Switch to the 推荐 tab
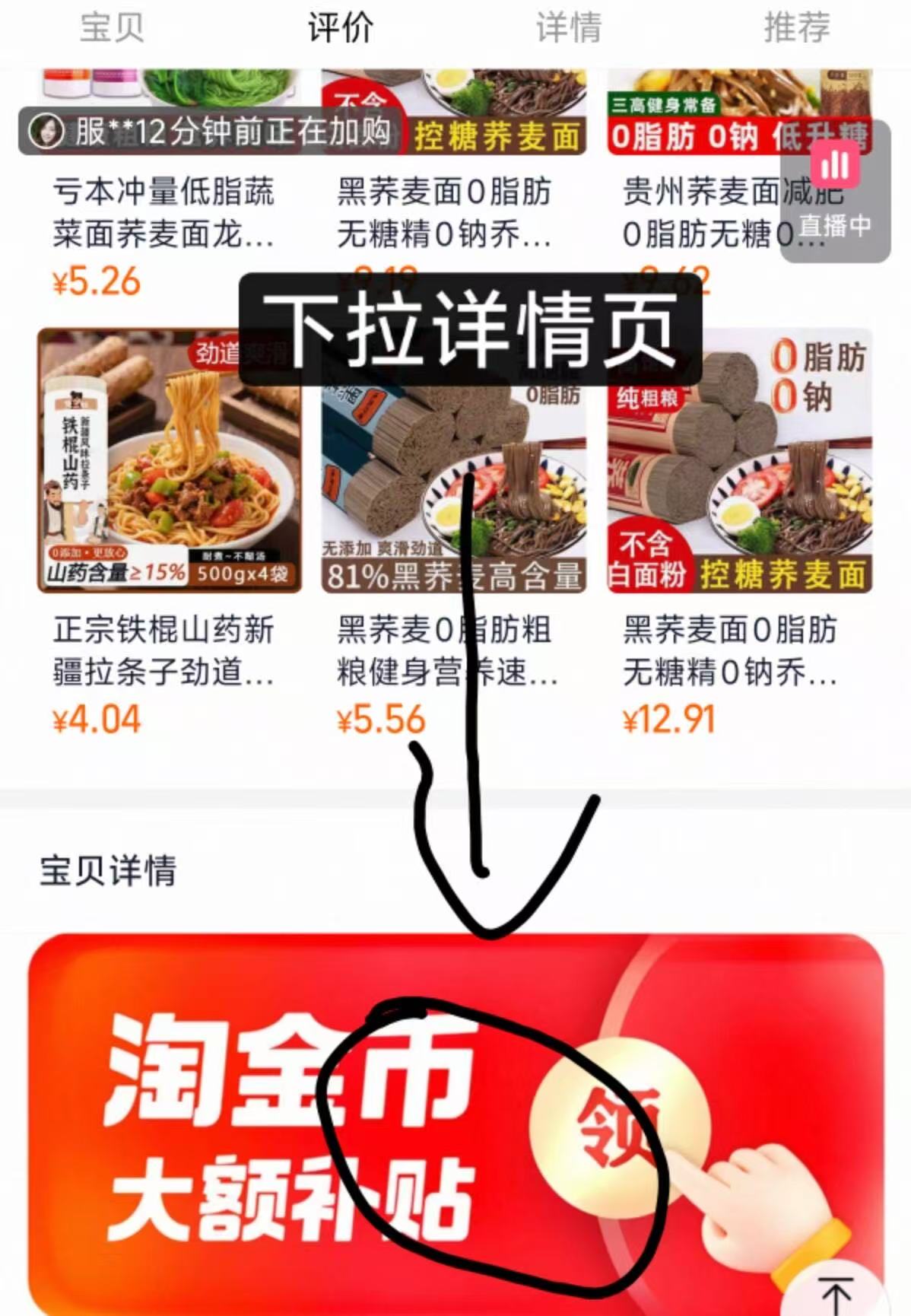 pyautogui.click(x=796, y=29)
